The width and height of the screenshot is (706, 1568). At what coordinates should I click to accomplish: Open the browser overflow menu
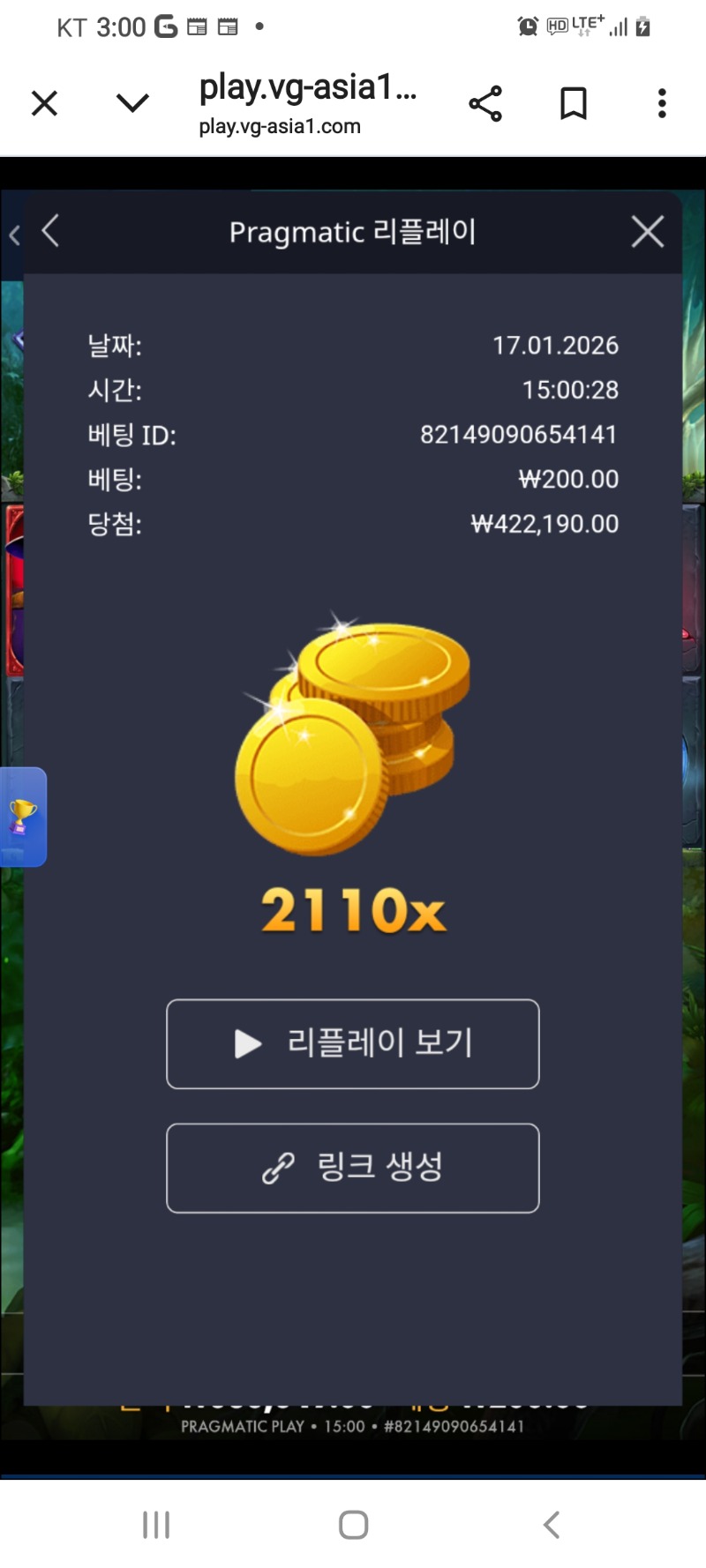tap(662, 103)
